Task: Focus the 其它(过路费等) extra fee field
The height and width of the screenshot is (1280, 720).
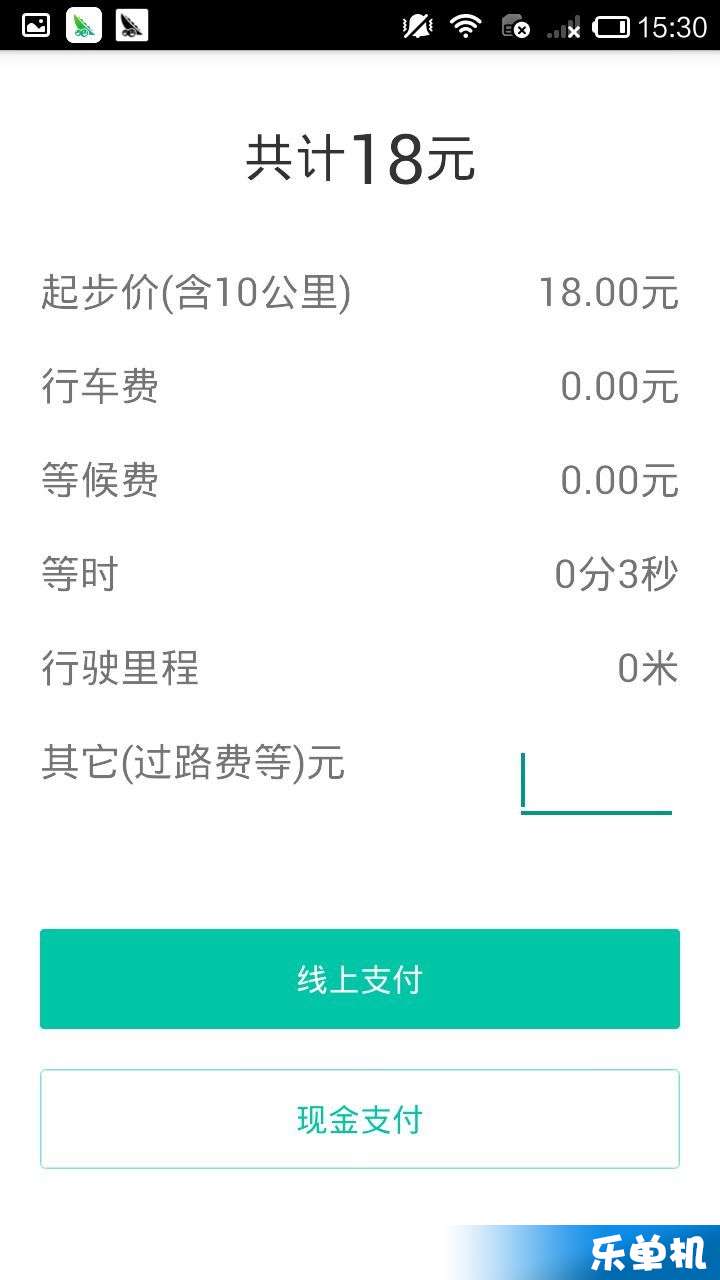Action: tap(596, 783)
